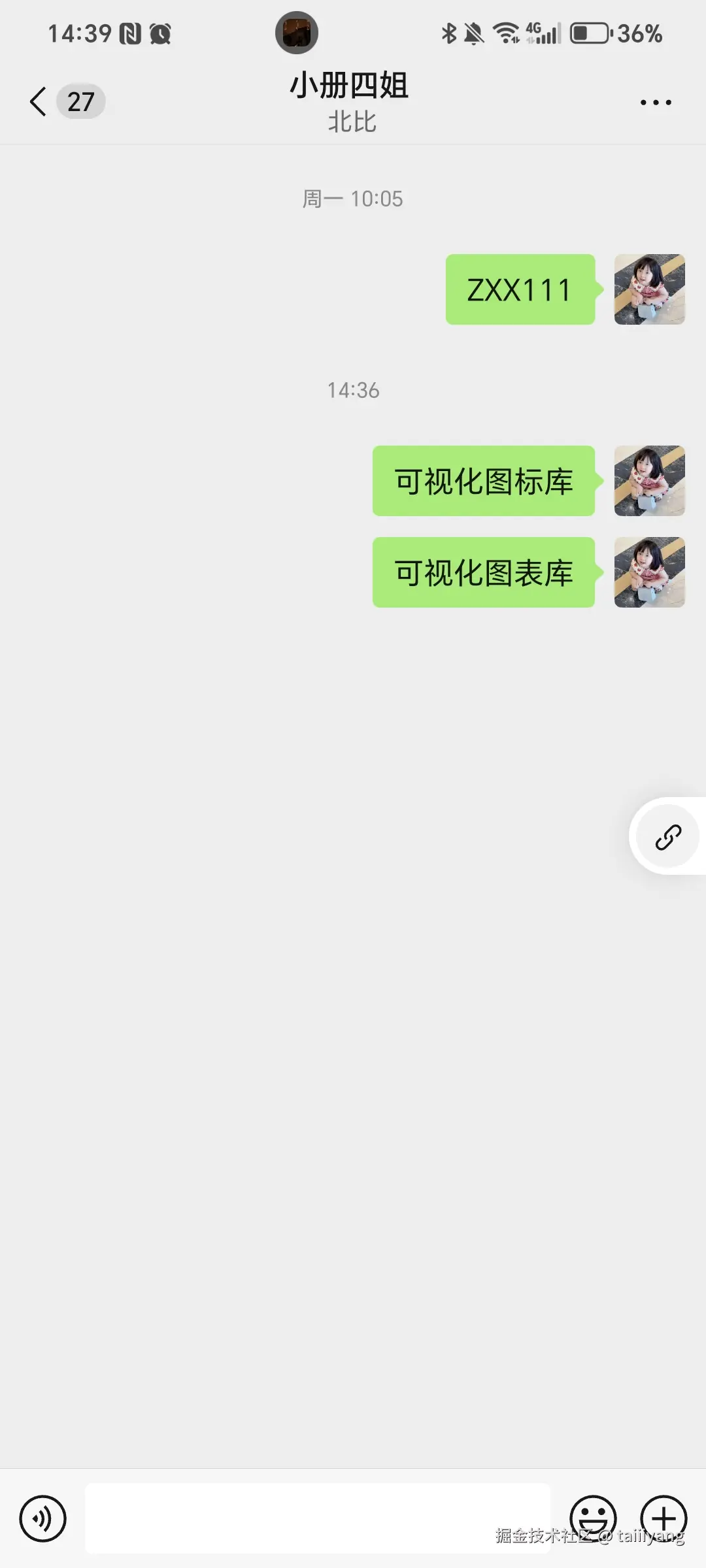
Task: Tap the floating link button
Action: [x=668, y=837]
